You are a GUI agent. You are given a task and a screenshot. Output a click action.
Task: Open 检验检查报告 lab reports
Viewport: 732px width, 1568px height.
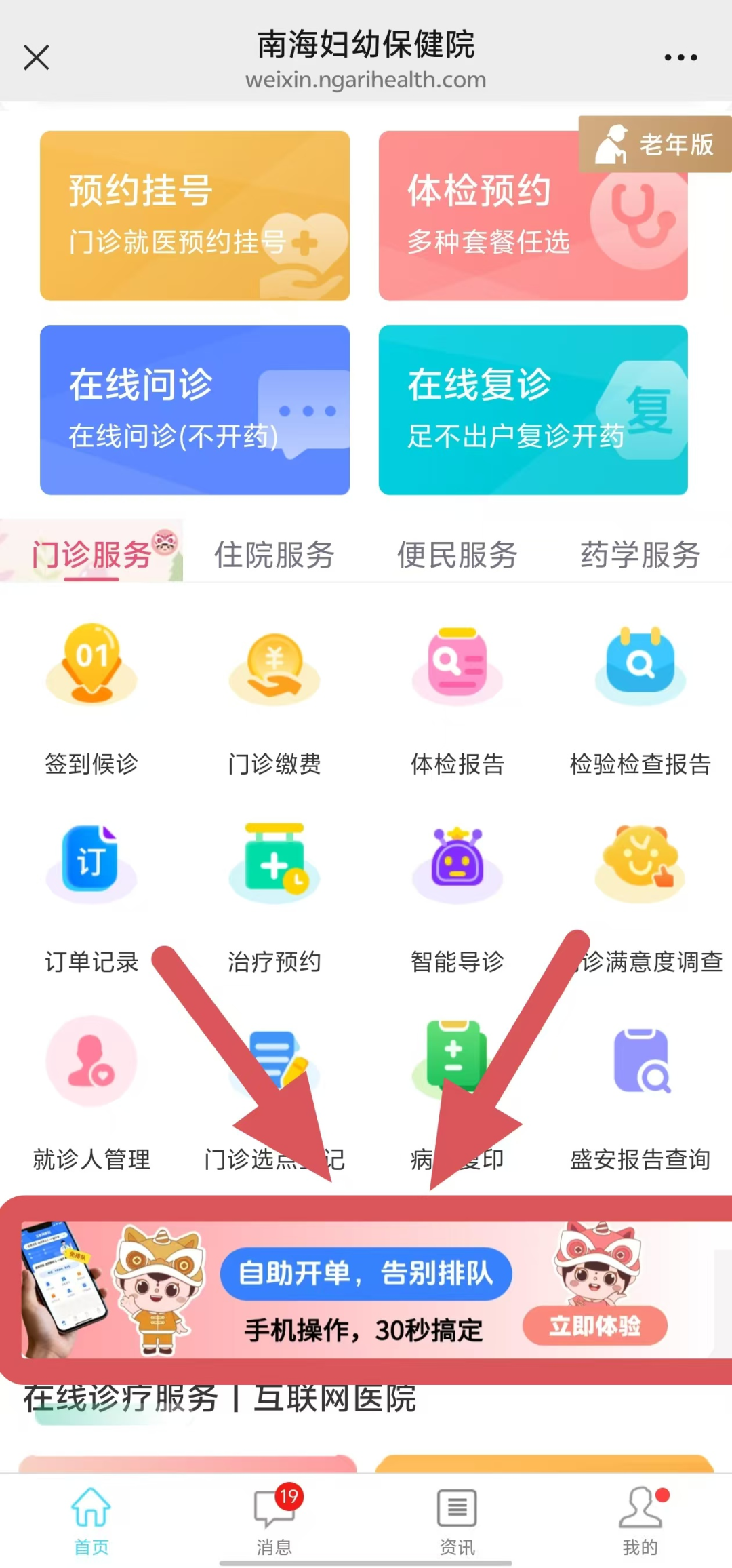click(640, 699)
